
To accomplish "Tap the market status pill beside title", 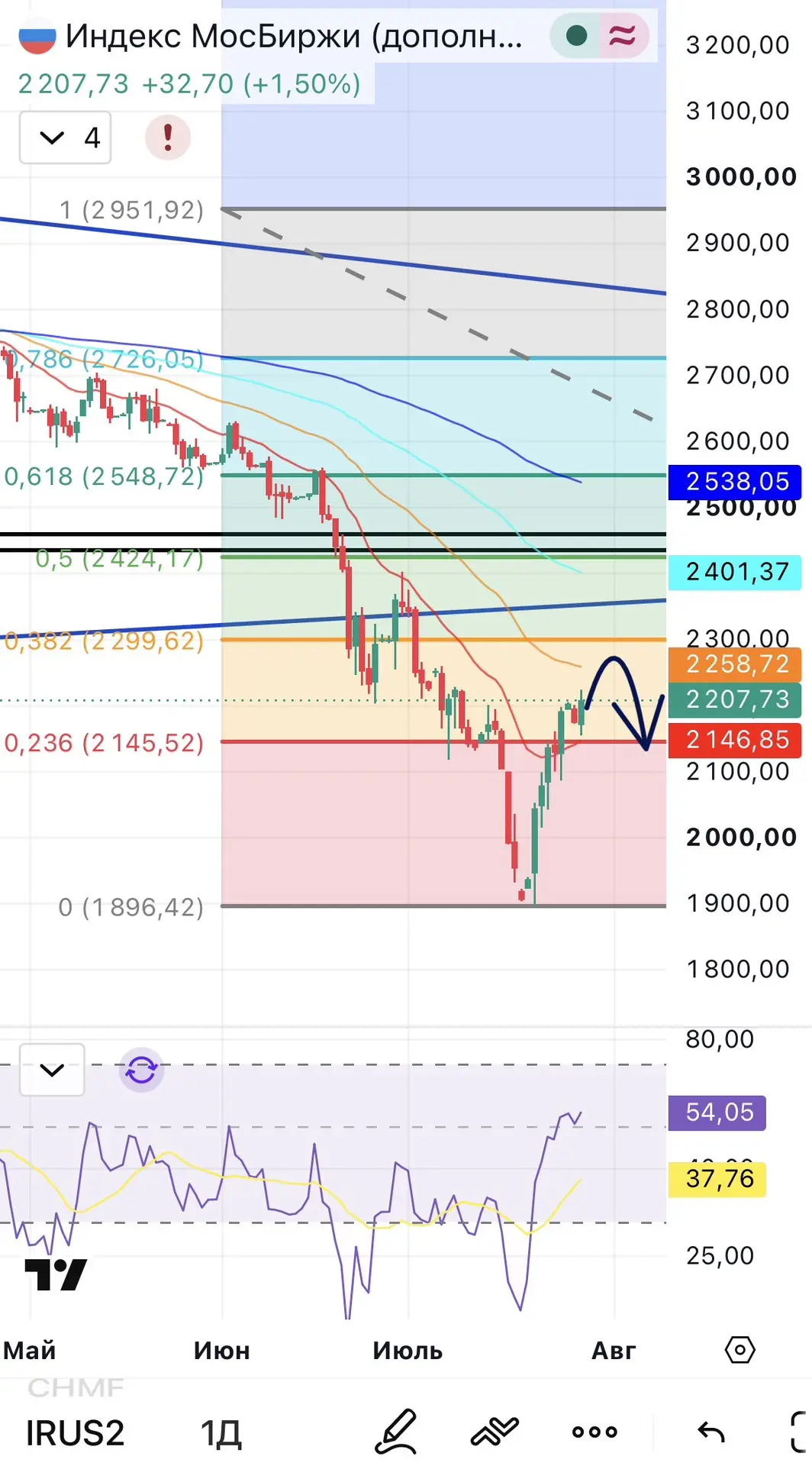I will point(600,35).
